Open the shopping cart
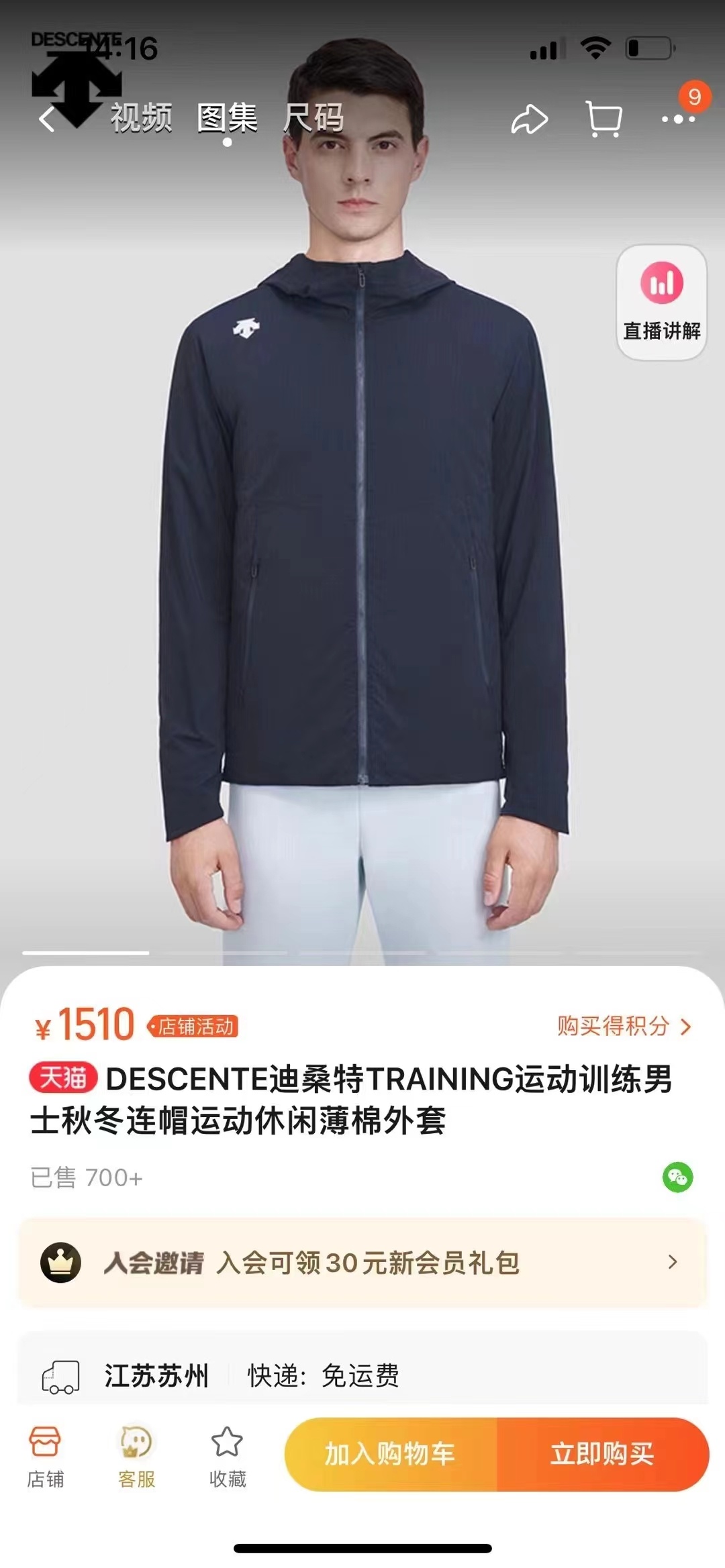The height and width of the screenshot is (1568, 725). [x=603, y=120]
